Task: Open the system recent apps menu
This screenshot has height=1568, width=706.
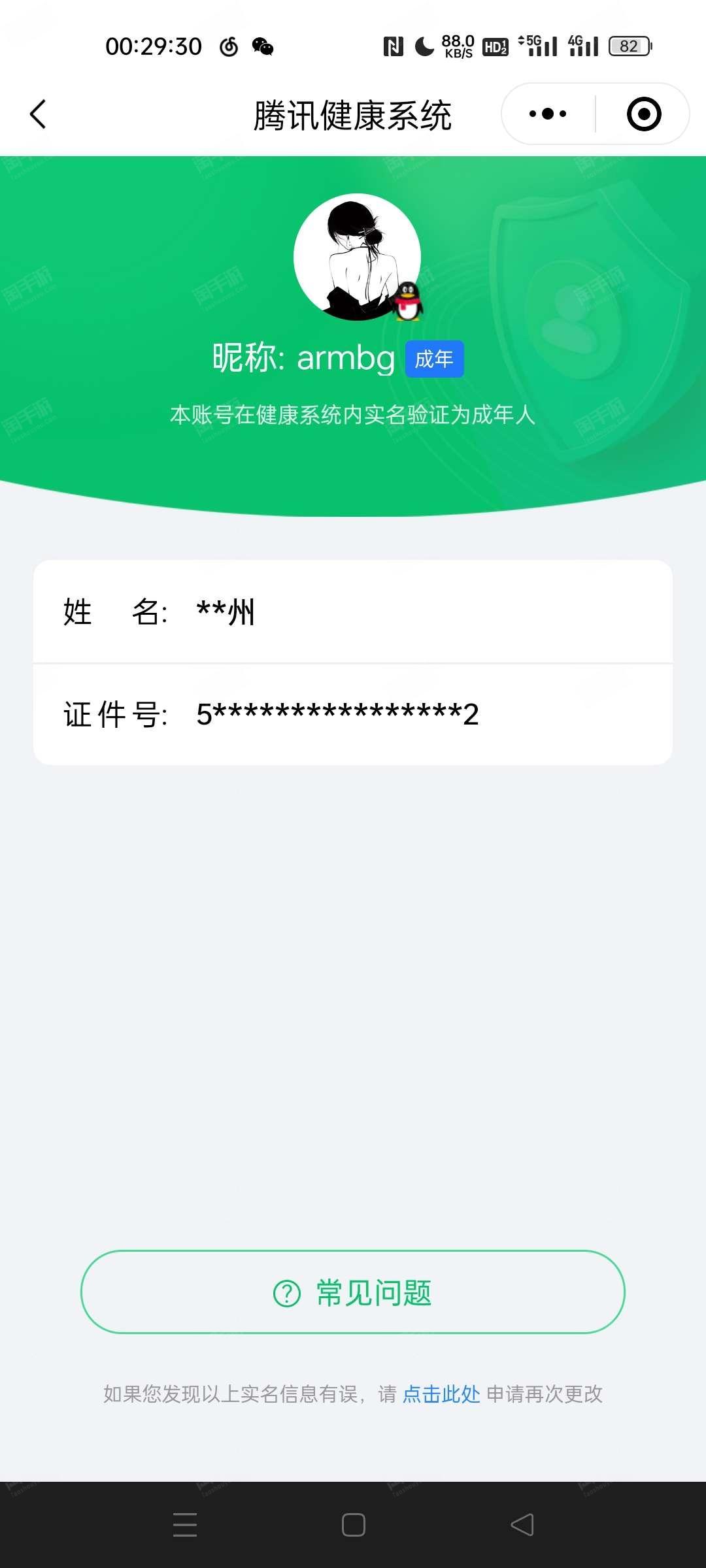Action: coord(185,1525)
